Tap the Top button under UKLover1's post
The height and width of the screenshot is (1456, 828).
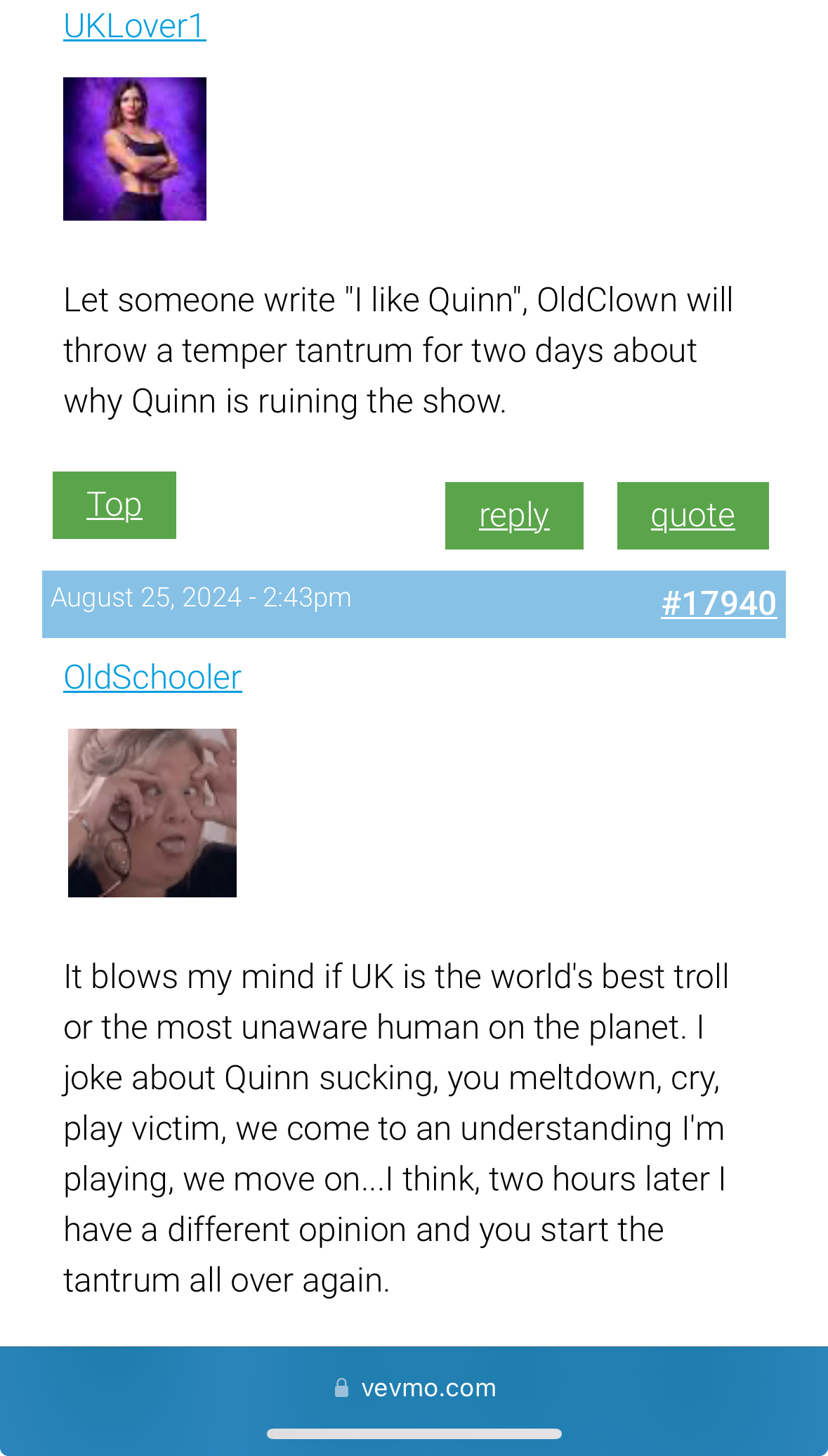[114, 505]
